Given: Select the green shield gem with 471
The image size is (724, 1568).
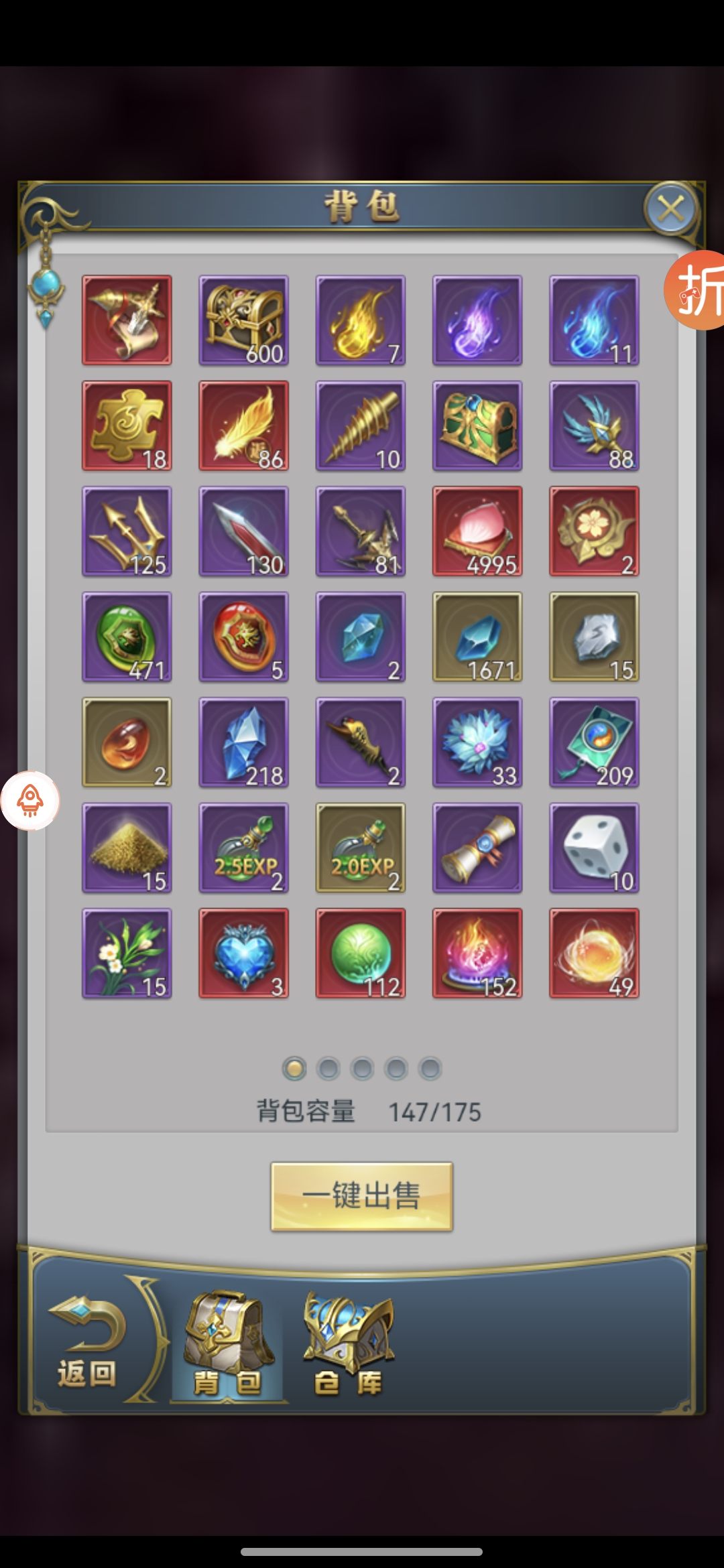Looking at the screenshot, I should 127,637.
